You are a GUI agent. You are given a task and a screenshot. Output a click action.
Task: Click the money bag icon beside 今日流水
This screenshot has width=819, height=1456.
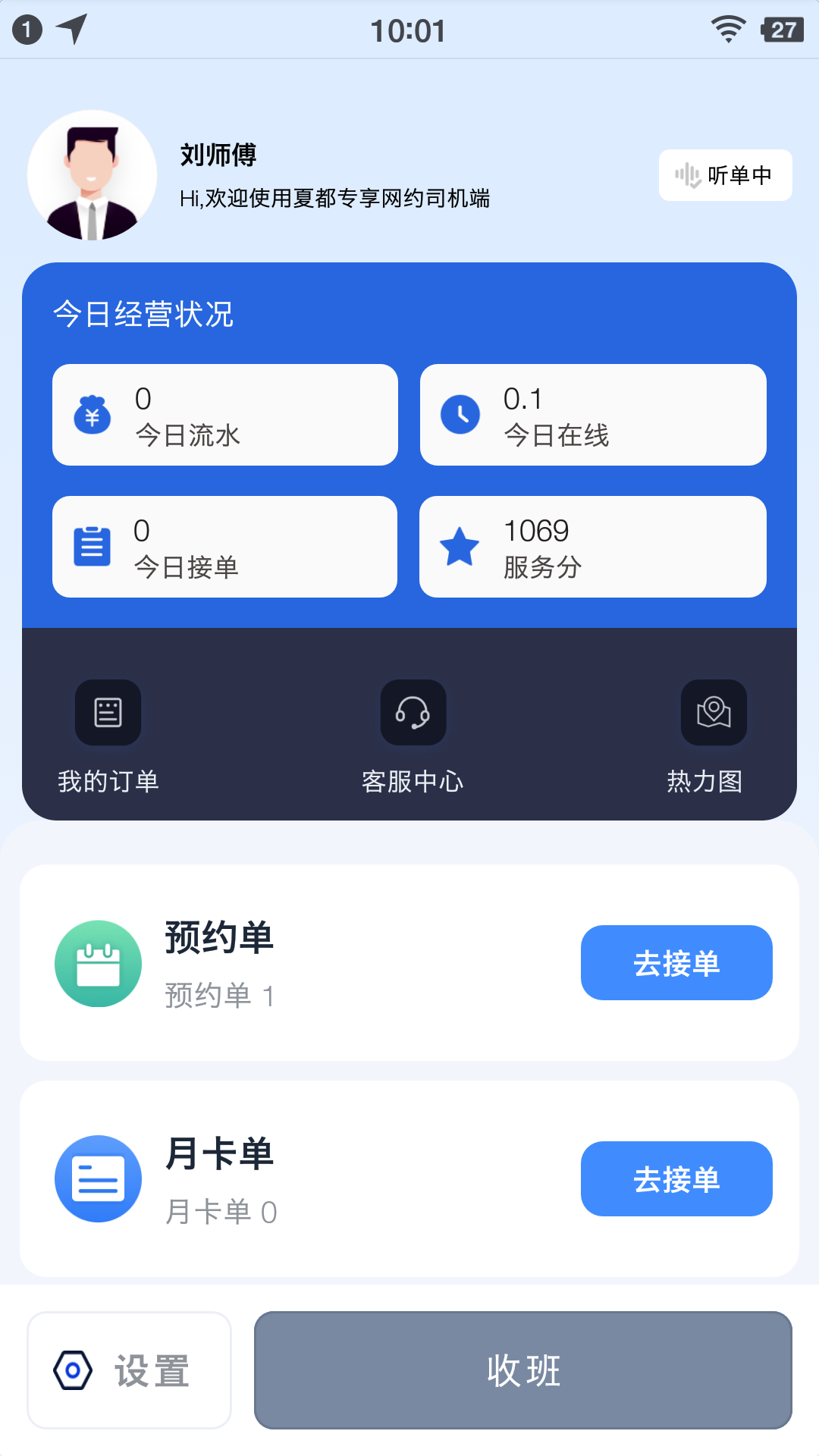pos(93,414)
